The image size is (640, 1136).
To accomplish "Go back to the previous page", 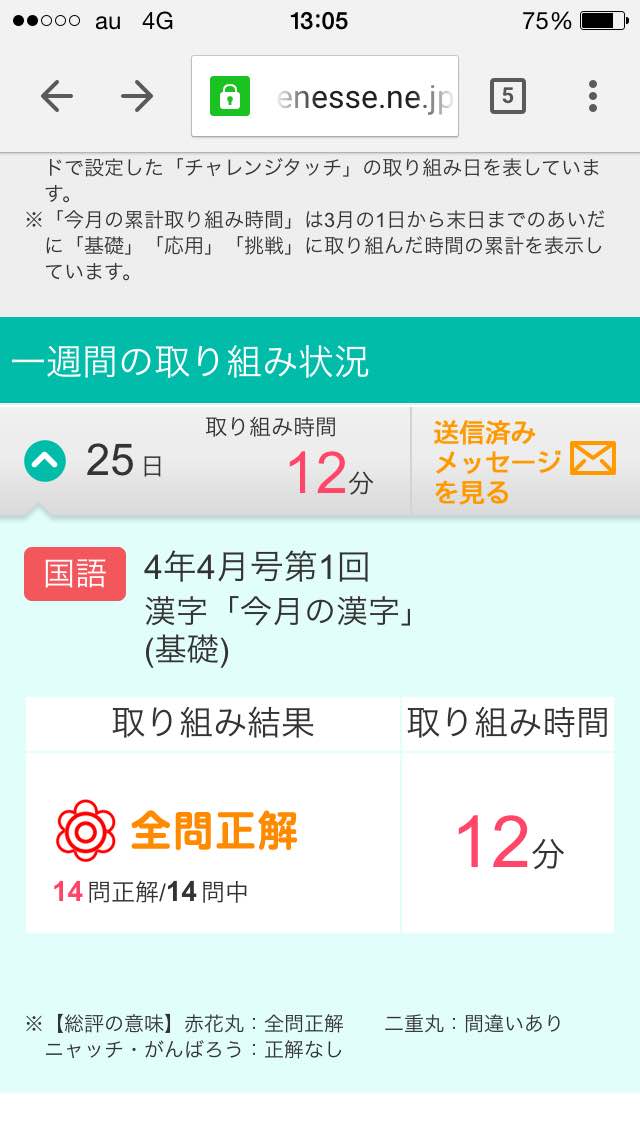I will coord(57,96).
